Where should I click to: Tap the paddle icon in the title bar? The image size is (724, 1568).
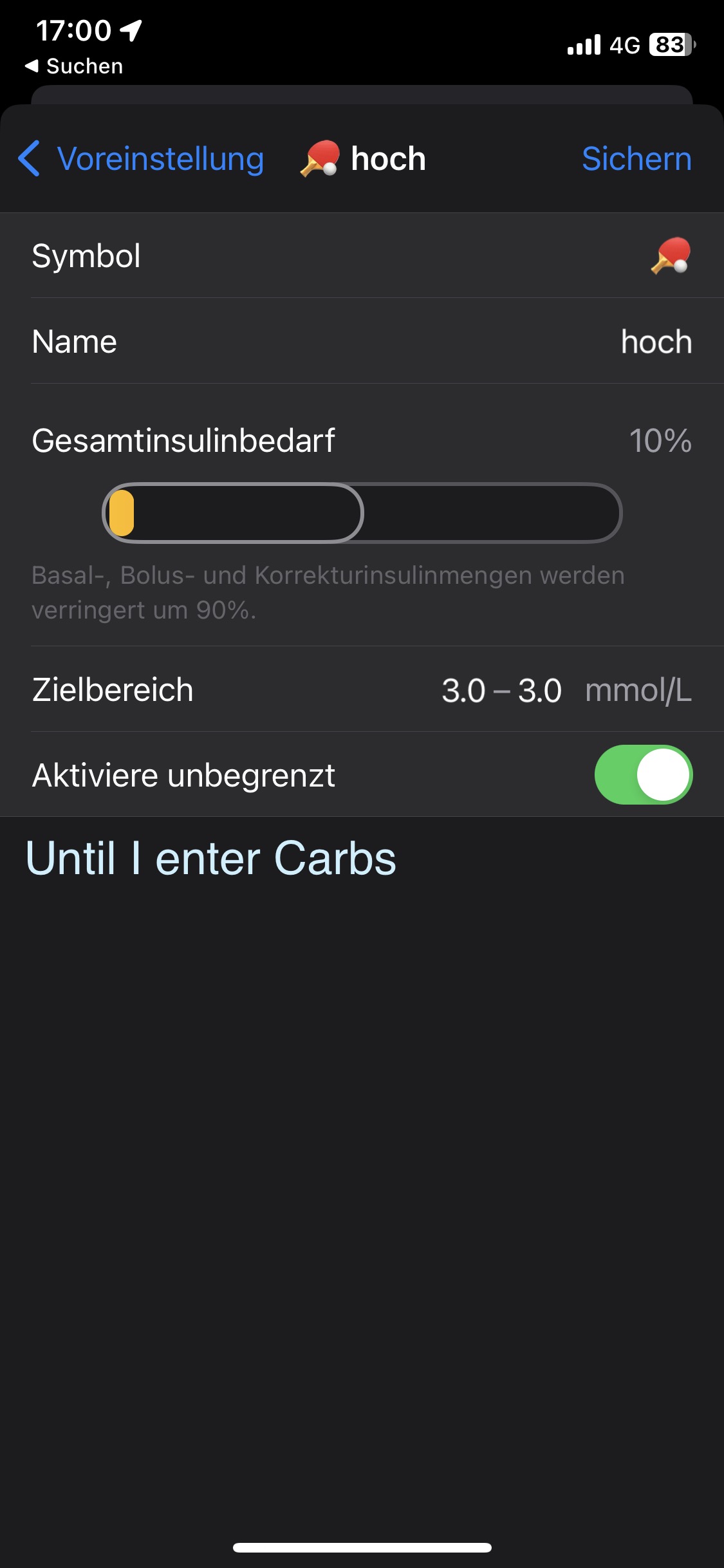318,159
